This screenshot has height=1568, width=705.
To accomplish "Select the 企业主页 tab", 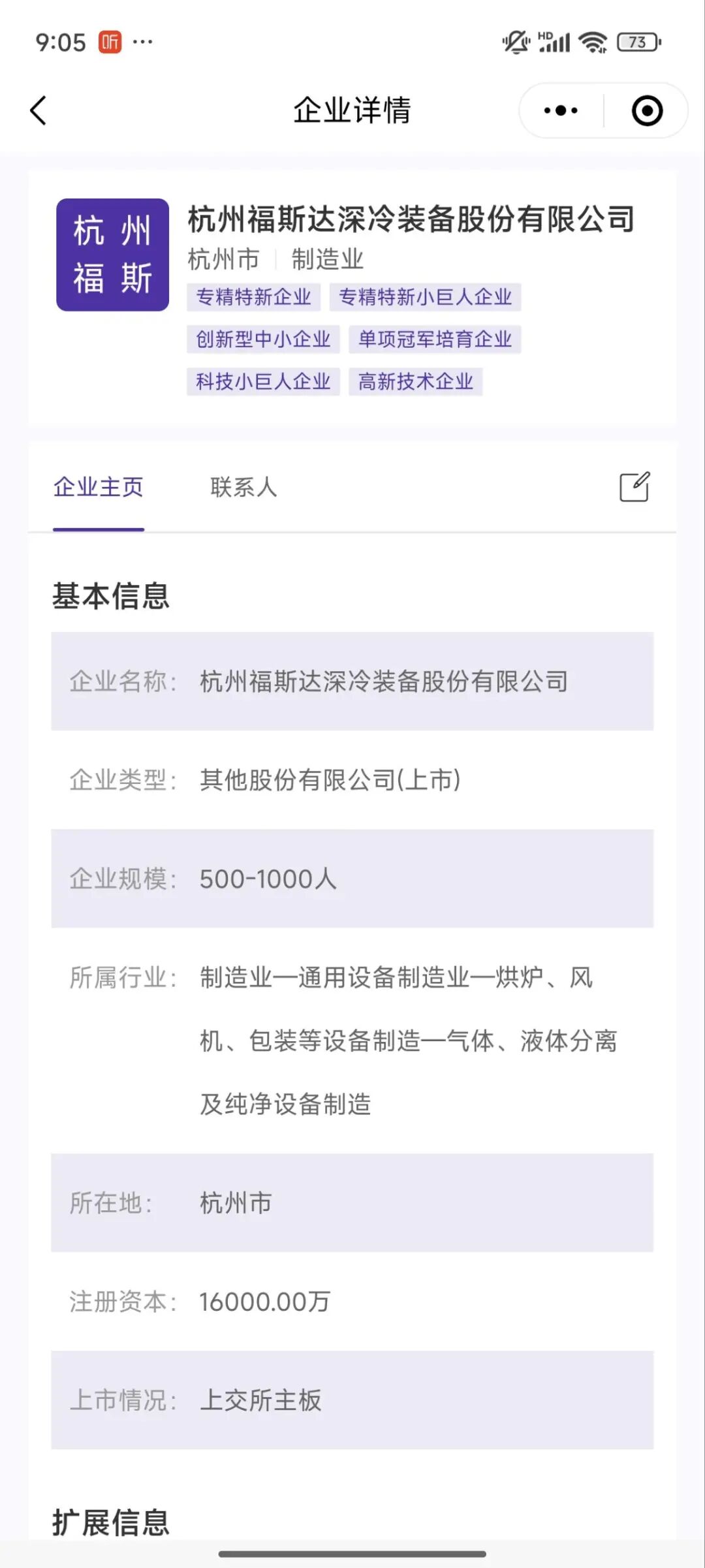I will tap(99, 487).
